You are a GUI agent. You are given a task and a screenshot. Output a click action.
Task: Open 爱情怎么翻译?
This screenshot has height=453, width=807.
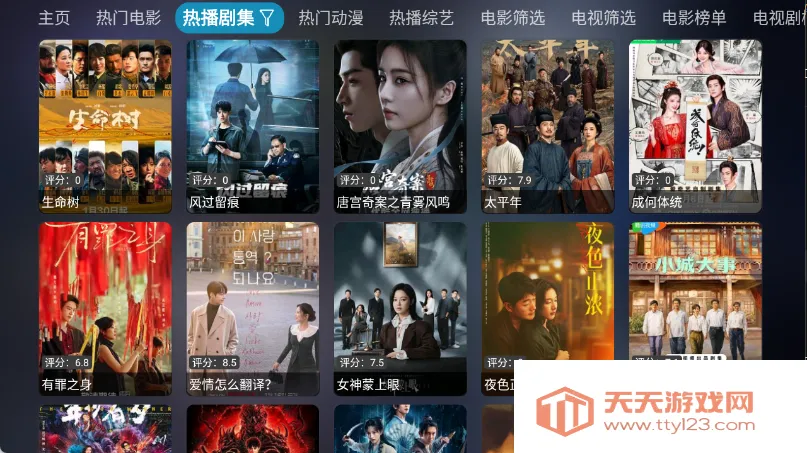coord(252,308)
